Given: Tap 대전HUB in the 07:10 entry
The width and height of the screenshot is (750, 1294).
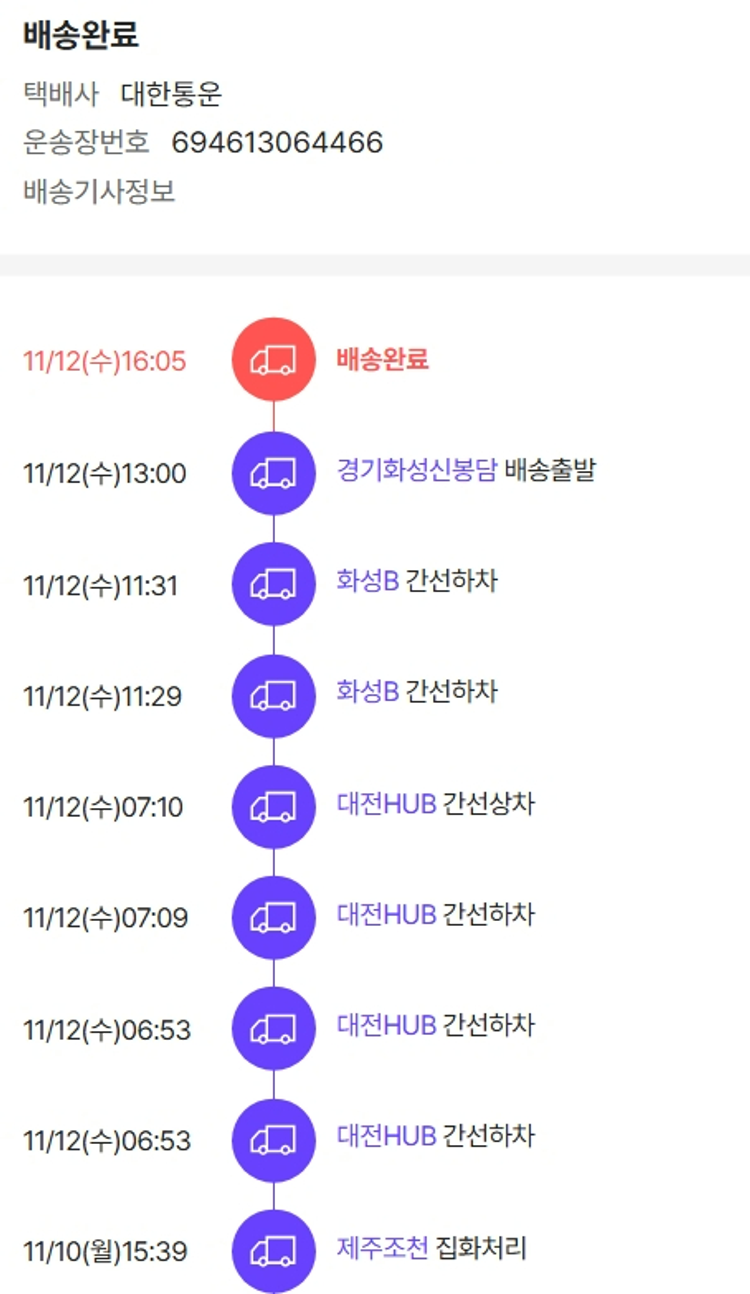Looking at the screenshot, I should pos(386,804).
